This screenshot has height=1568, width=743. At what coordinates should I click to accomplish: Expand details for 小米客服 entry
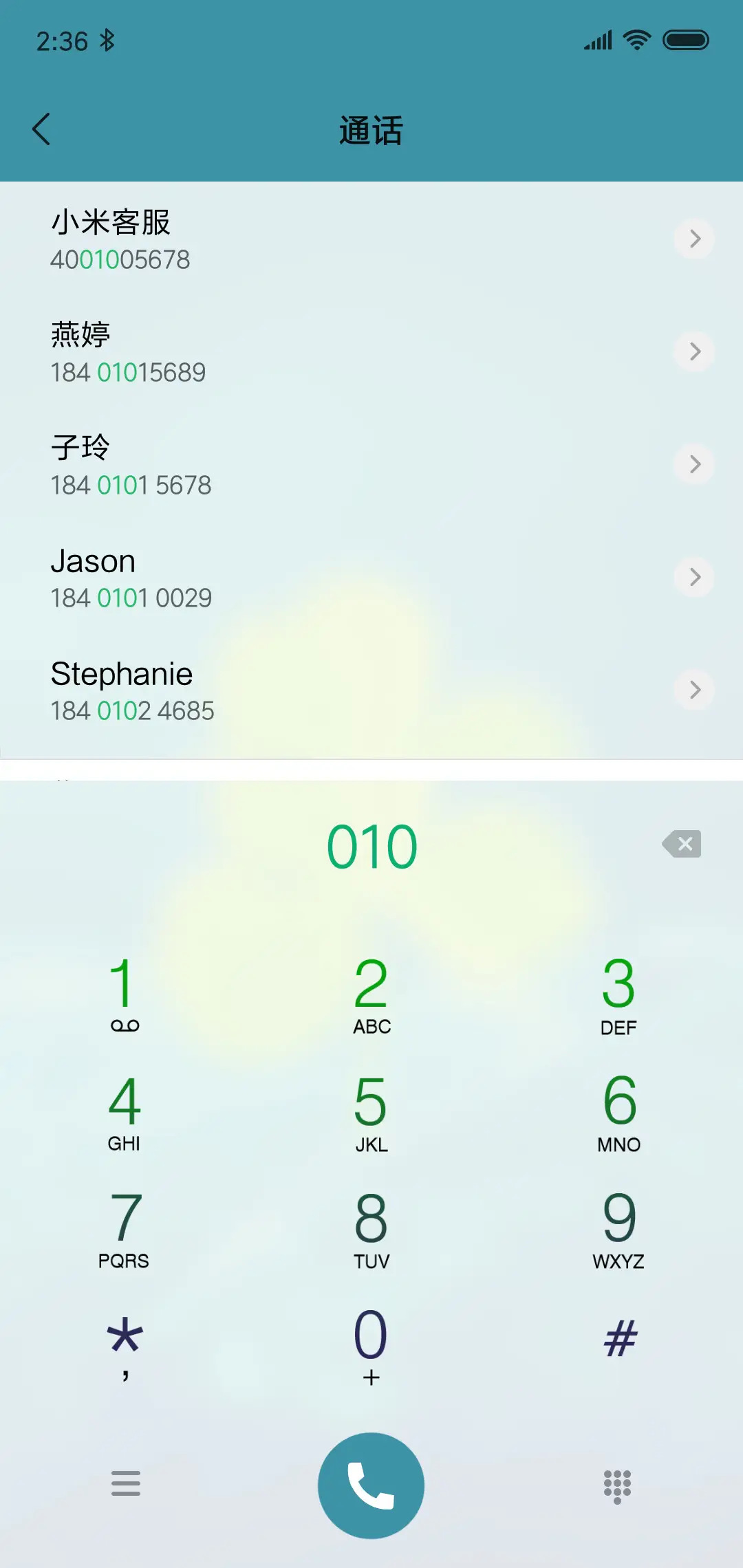click(x=694, y=239)
